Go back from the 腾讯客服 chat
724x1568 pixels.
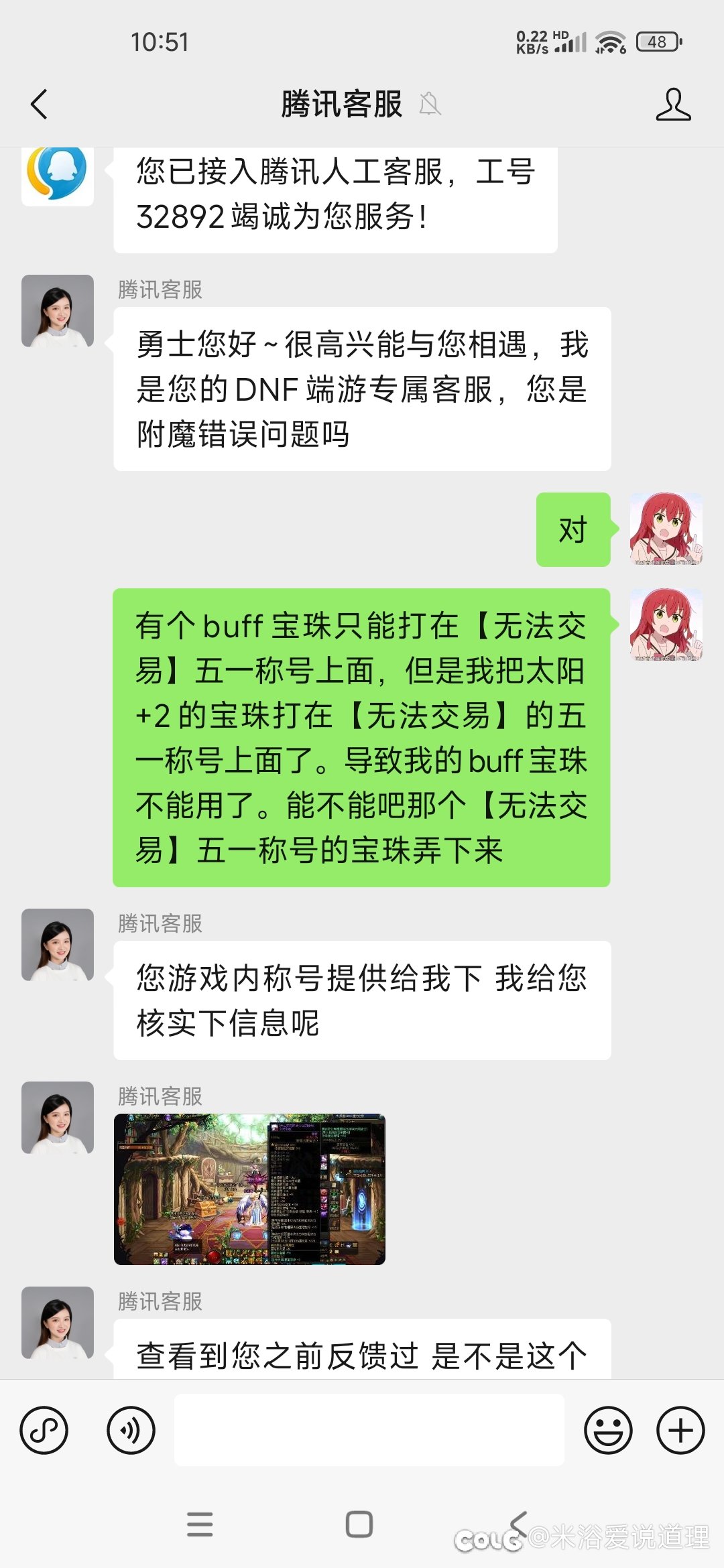[x=40, y=105]
